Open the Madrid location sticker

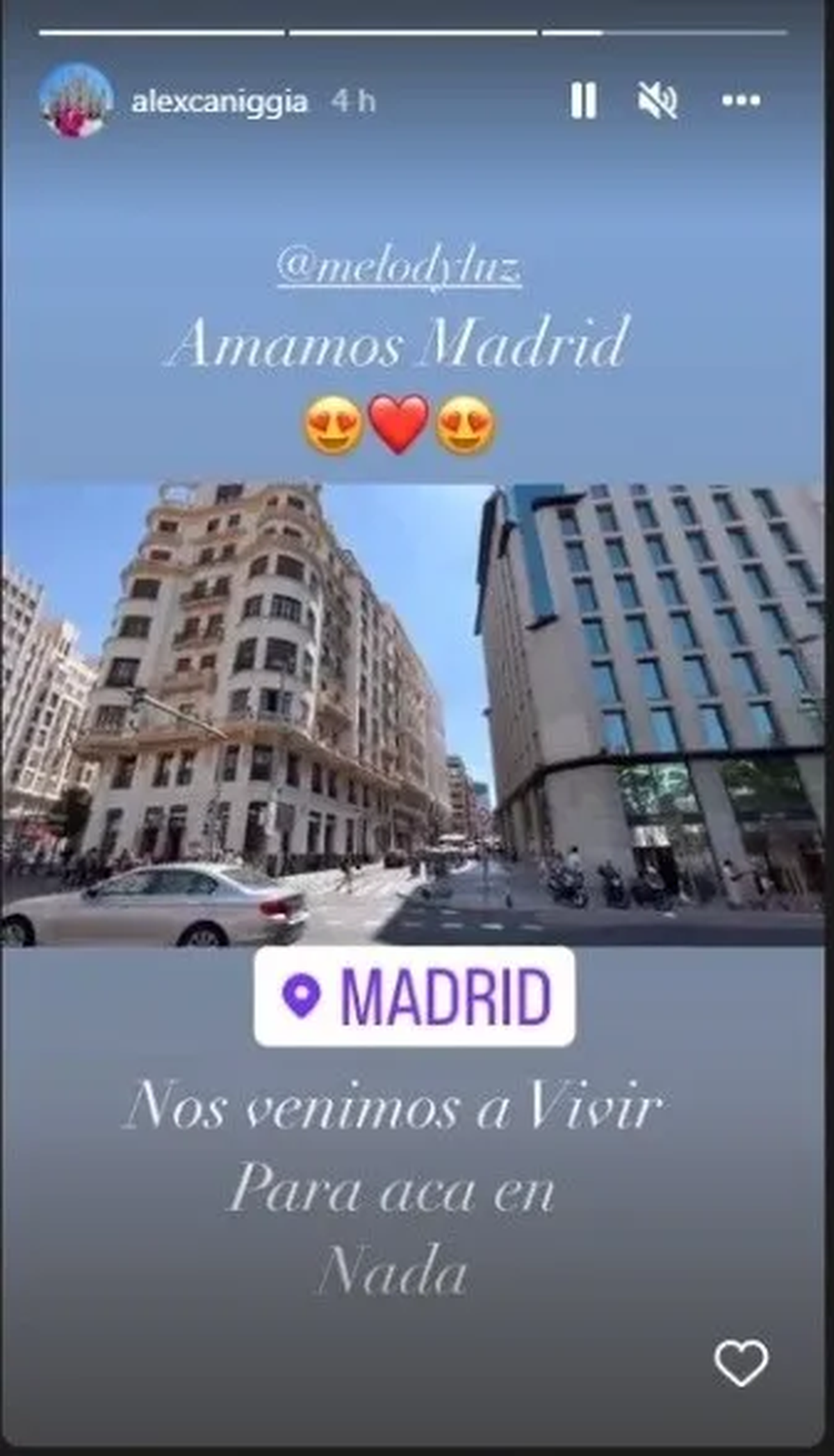click(x=415, y=996)
